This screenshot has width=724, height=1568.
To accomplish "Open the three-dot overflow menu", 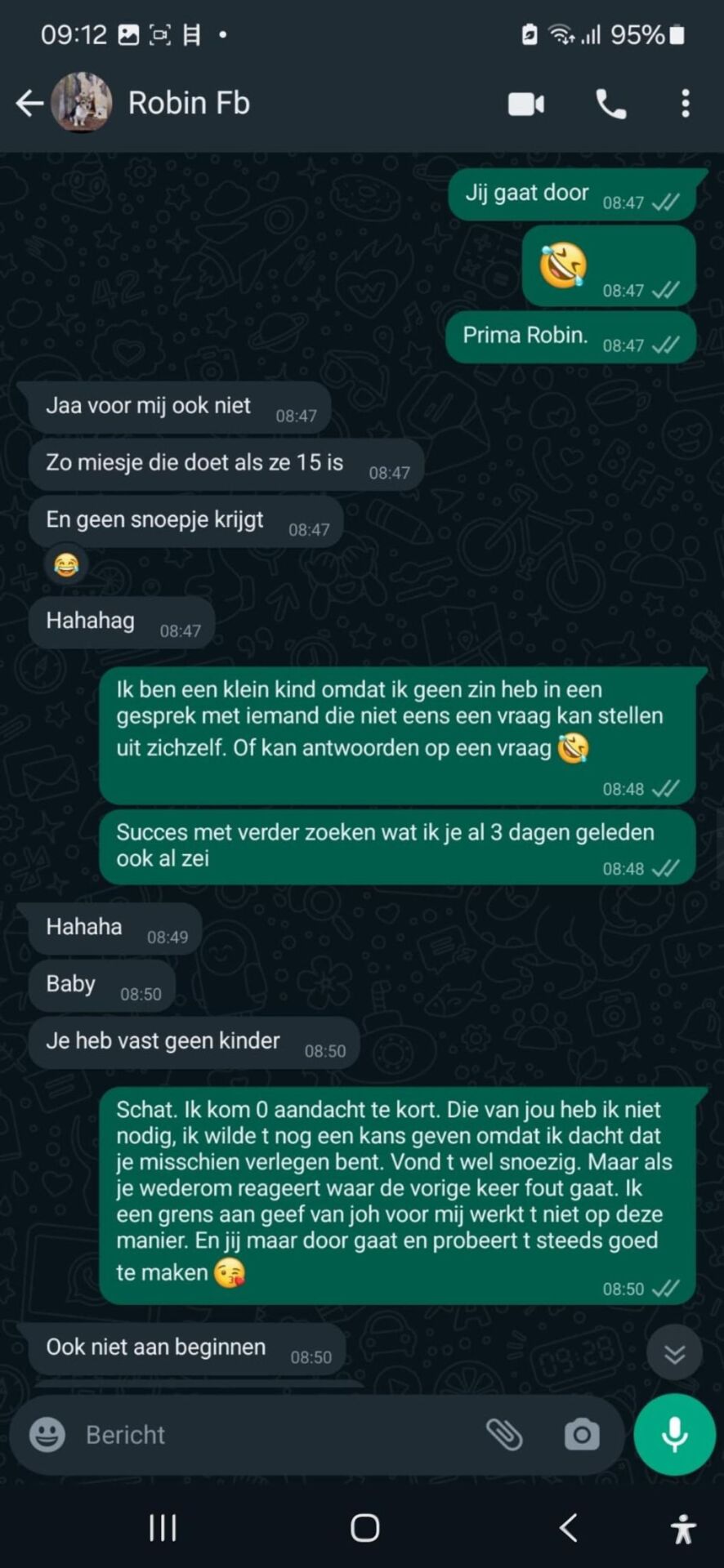I will click(x=685, y=104).
